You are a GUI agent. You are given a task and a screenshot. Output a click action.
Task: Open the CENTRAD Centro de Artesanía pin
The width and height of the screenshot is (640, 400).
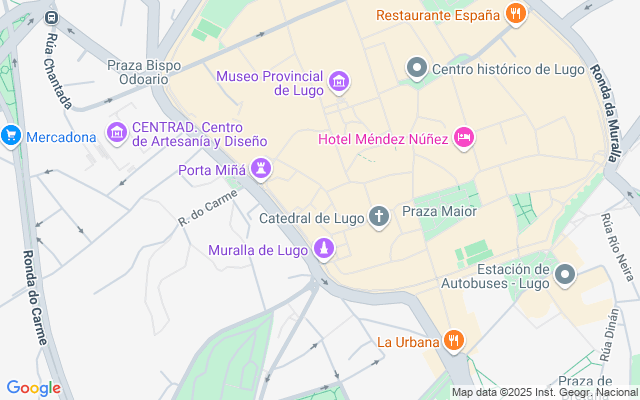click(116, 133)
